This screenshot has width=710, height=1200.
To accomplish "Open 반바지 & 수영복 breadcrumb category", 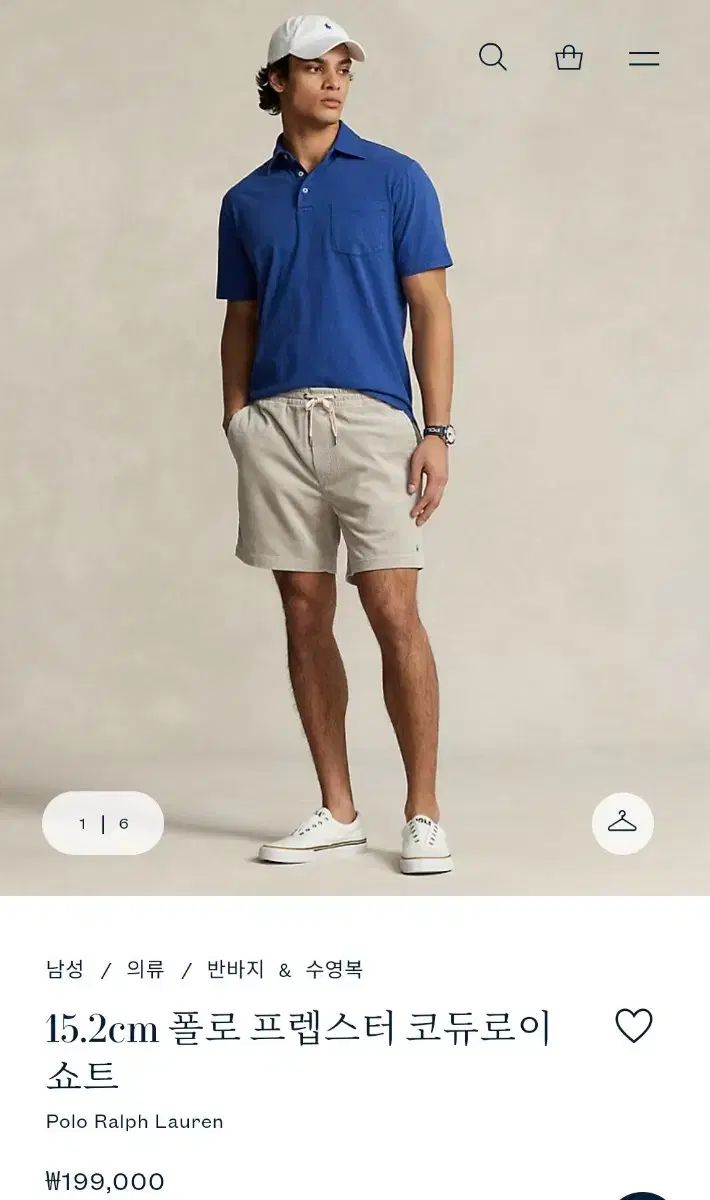I will coord(285,969).
